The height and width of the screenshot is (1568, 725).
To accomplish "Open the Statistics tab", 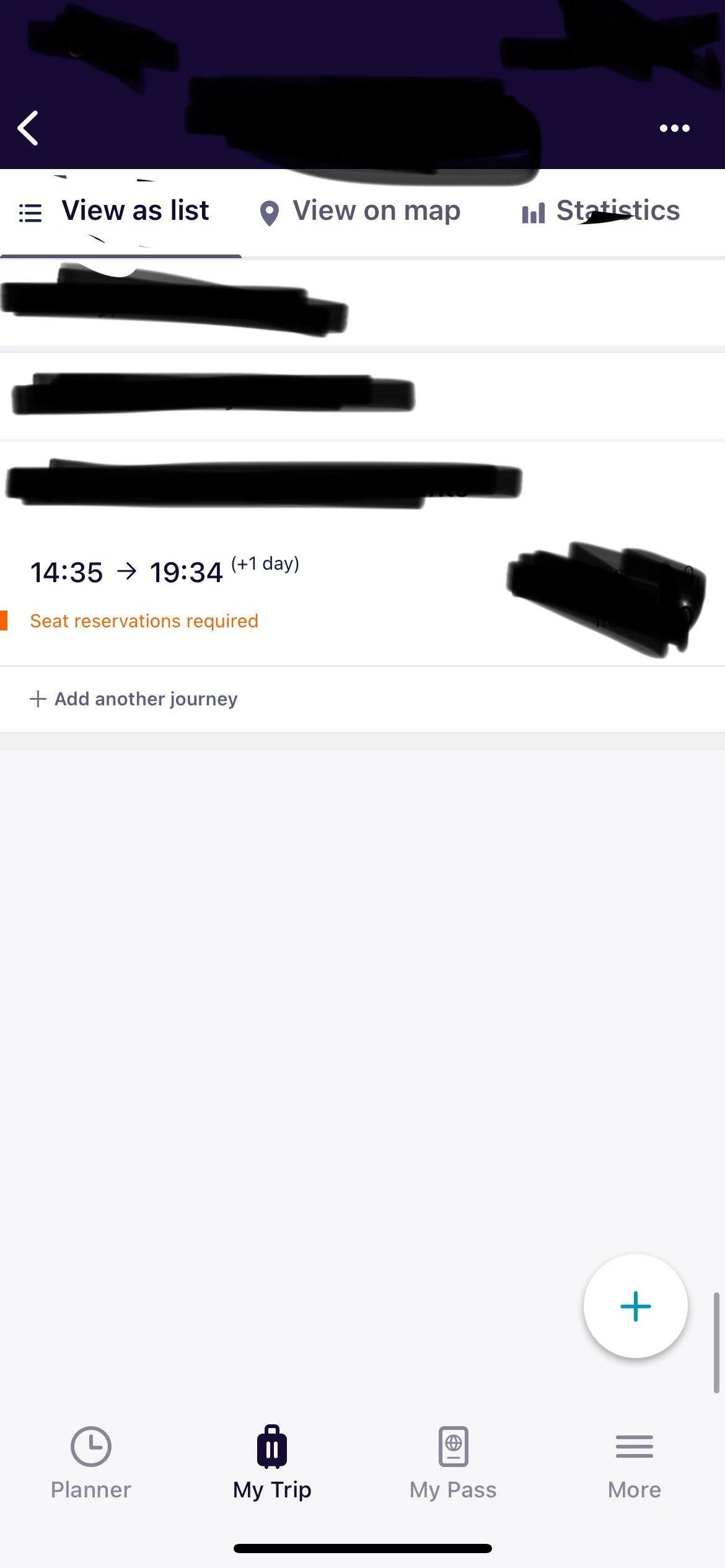I will (x=601, y=212).
